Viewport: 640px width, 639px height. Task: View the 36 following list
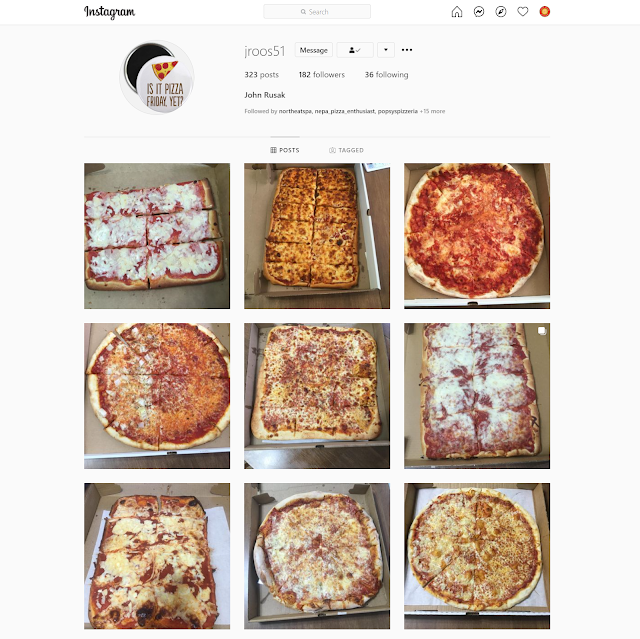[386, 75]
